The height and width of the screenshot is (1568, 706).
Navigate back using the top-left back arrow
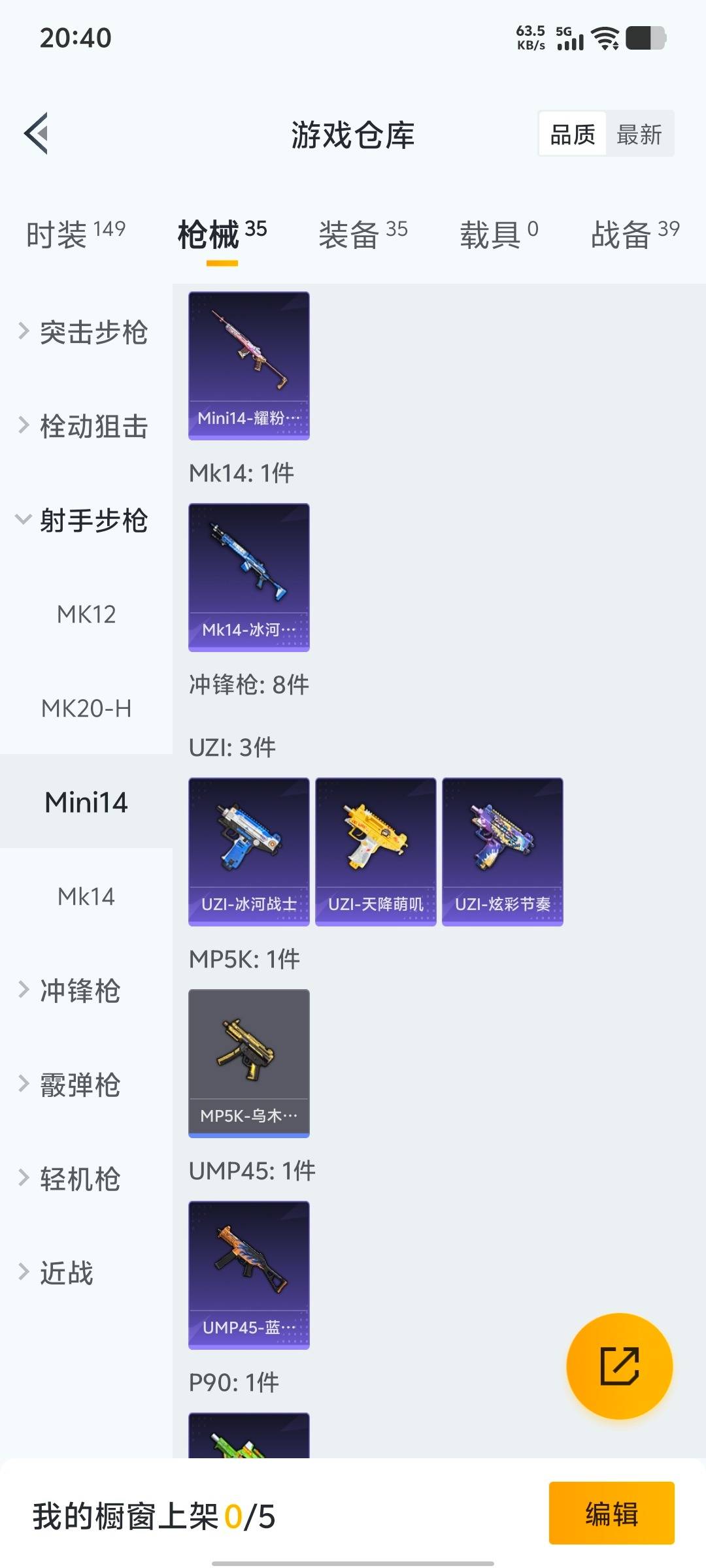[x=35, y=134]
